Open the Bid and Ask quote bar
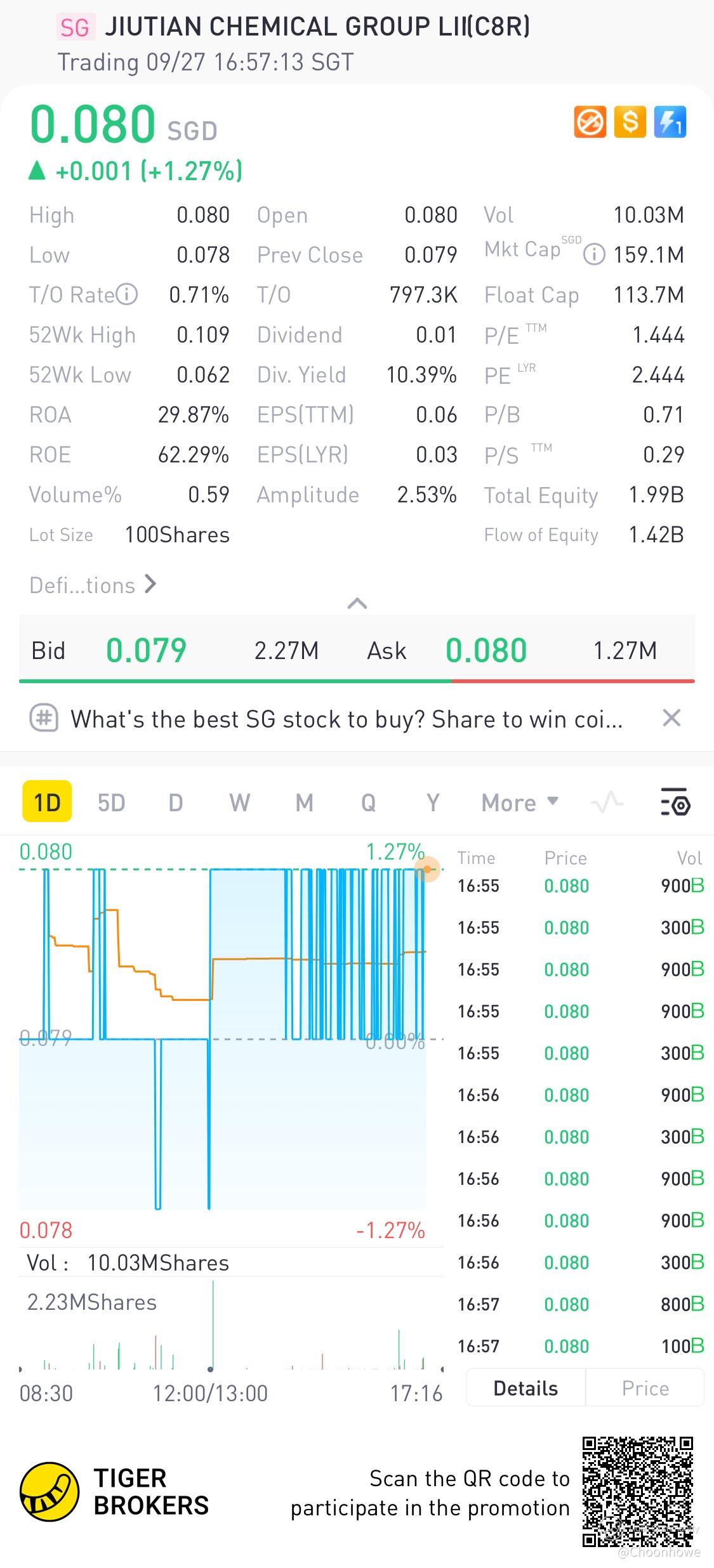This screenshot has width=714, height=1568. coord(357,651)
